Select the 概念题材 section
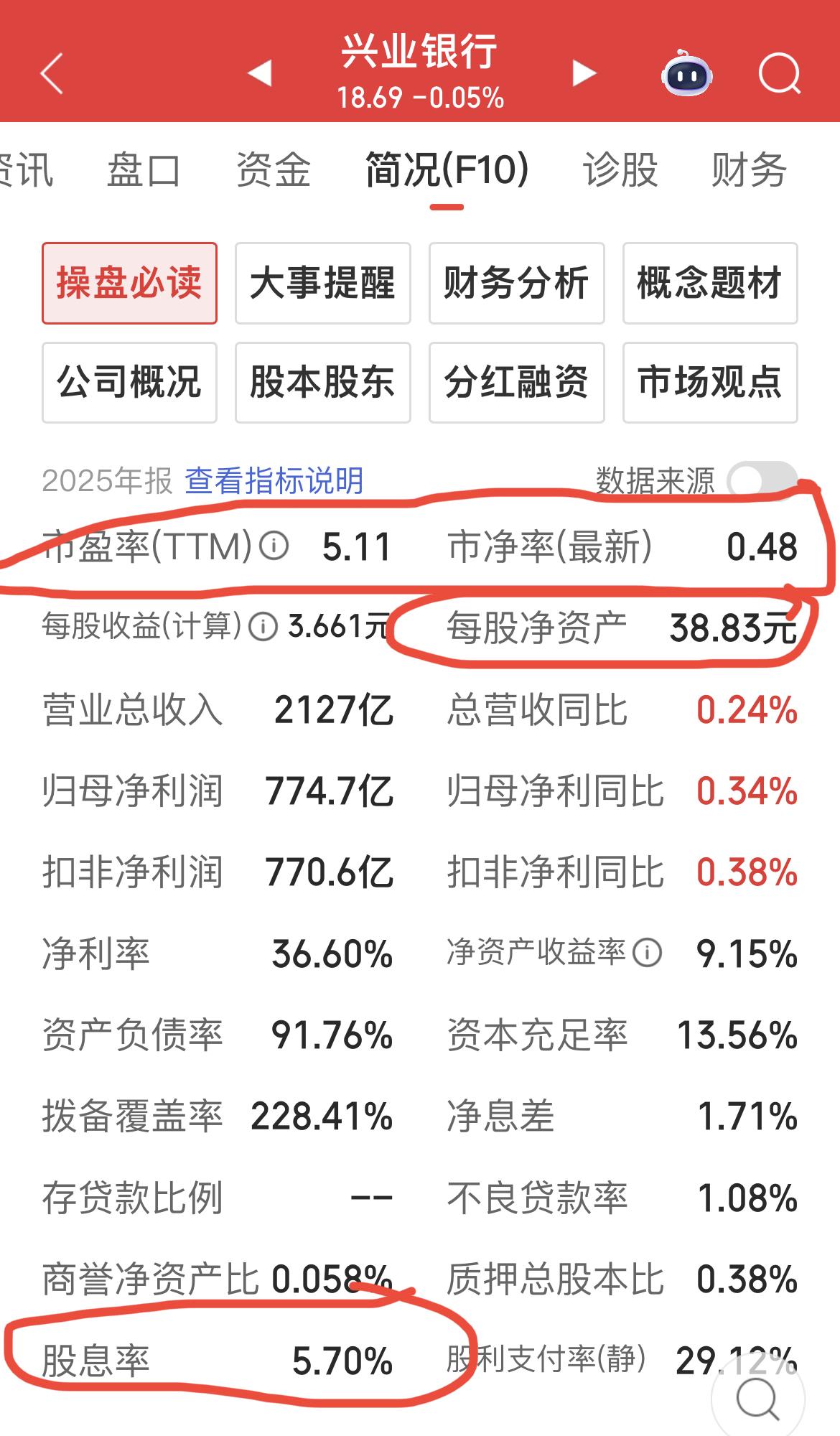 [x=709, y=283]
